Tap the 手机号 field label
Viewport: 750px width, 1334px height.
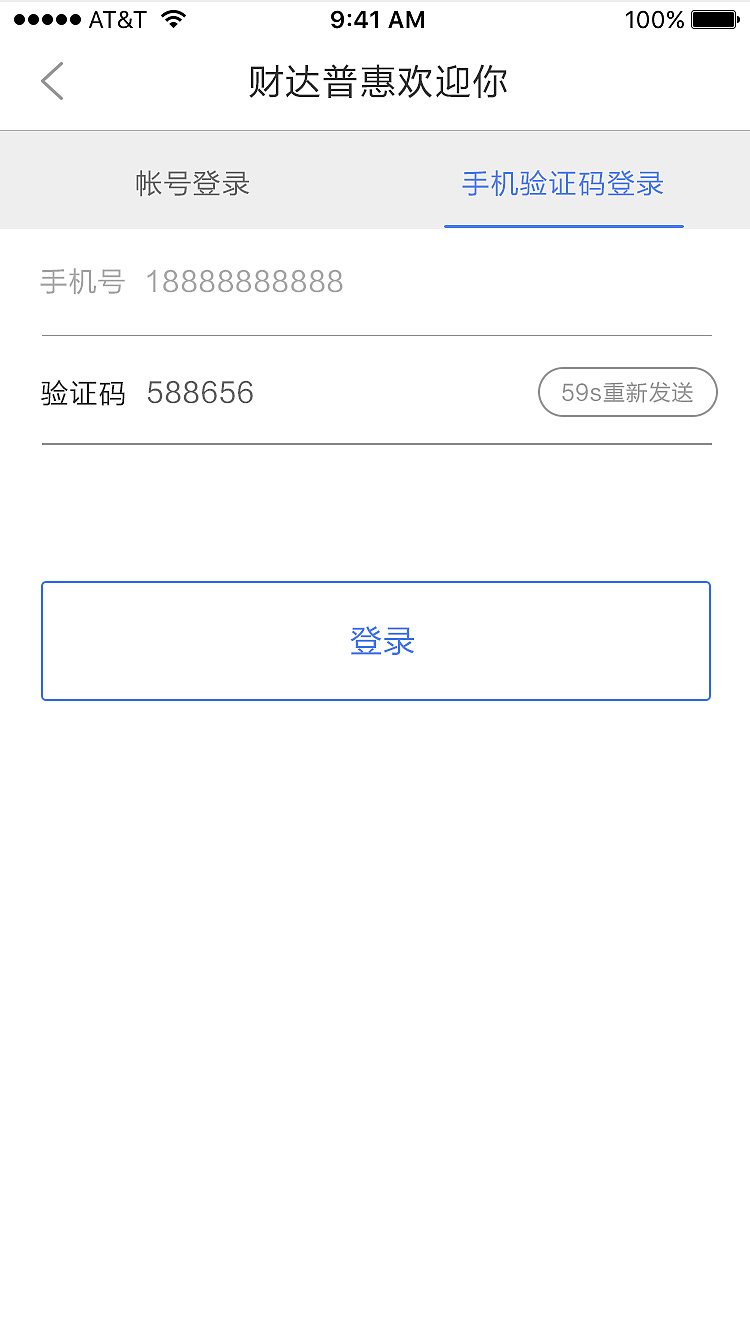pyautogui.click(x=82, y=282)
